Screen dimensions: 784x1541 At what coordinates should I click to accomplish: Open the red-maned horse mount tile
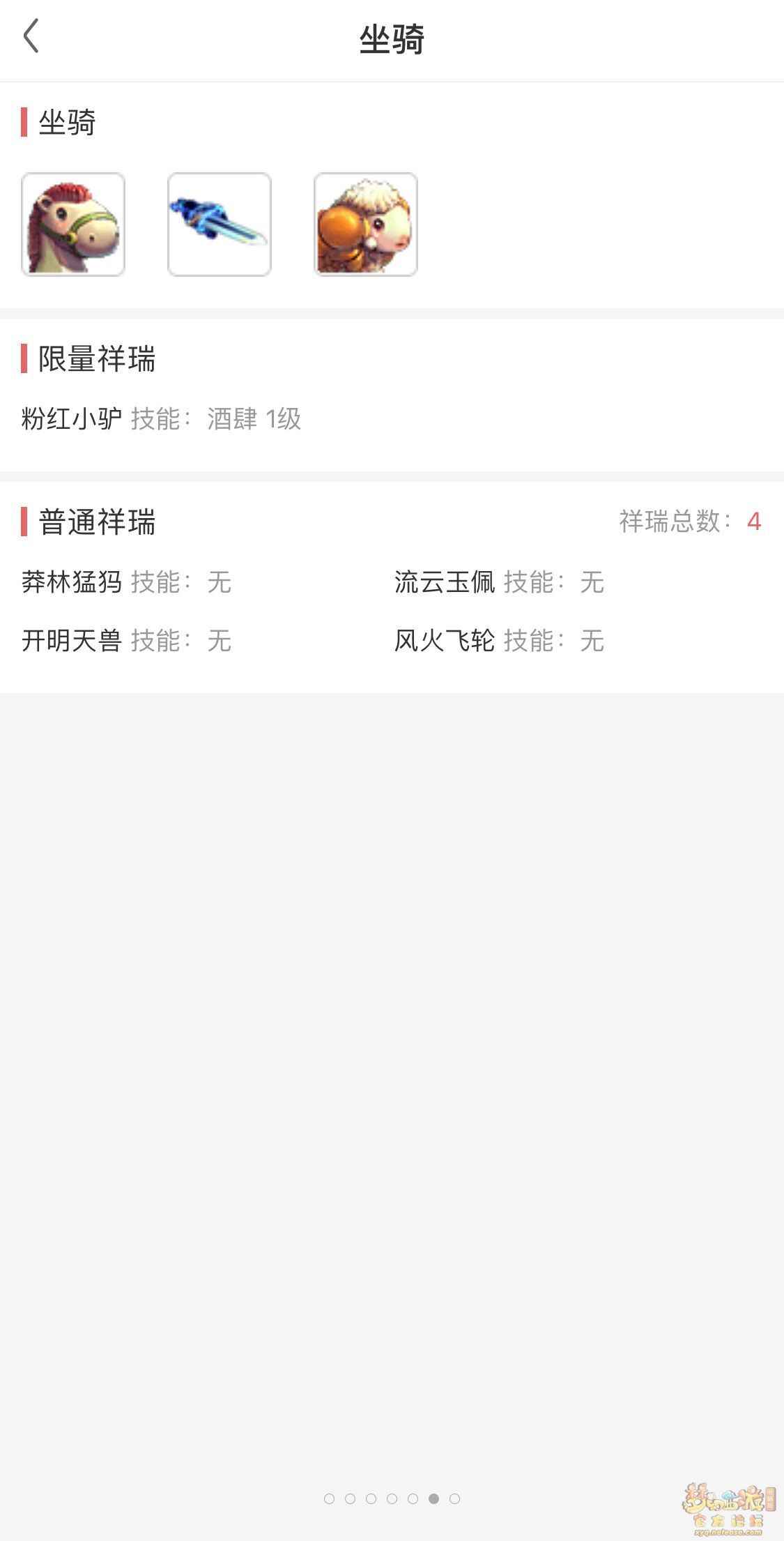tap(73, 225)
